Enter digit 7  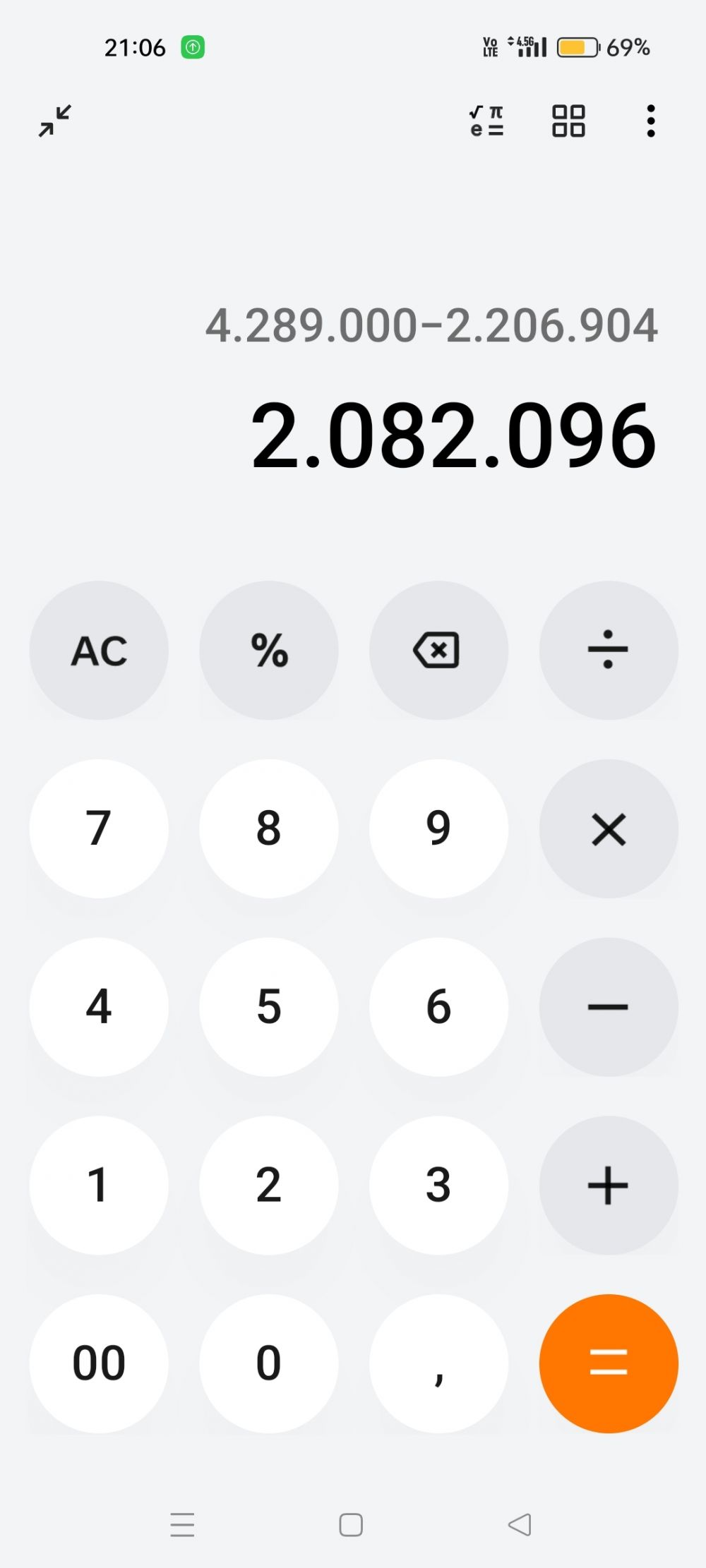coord(99,828)
